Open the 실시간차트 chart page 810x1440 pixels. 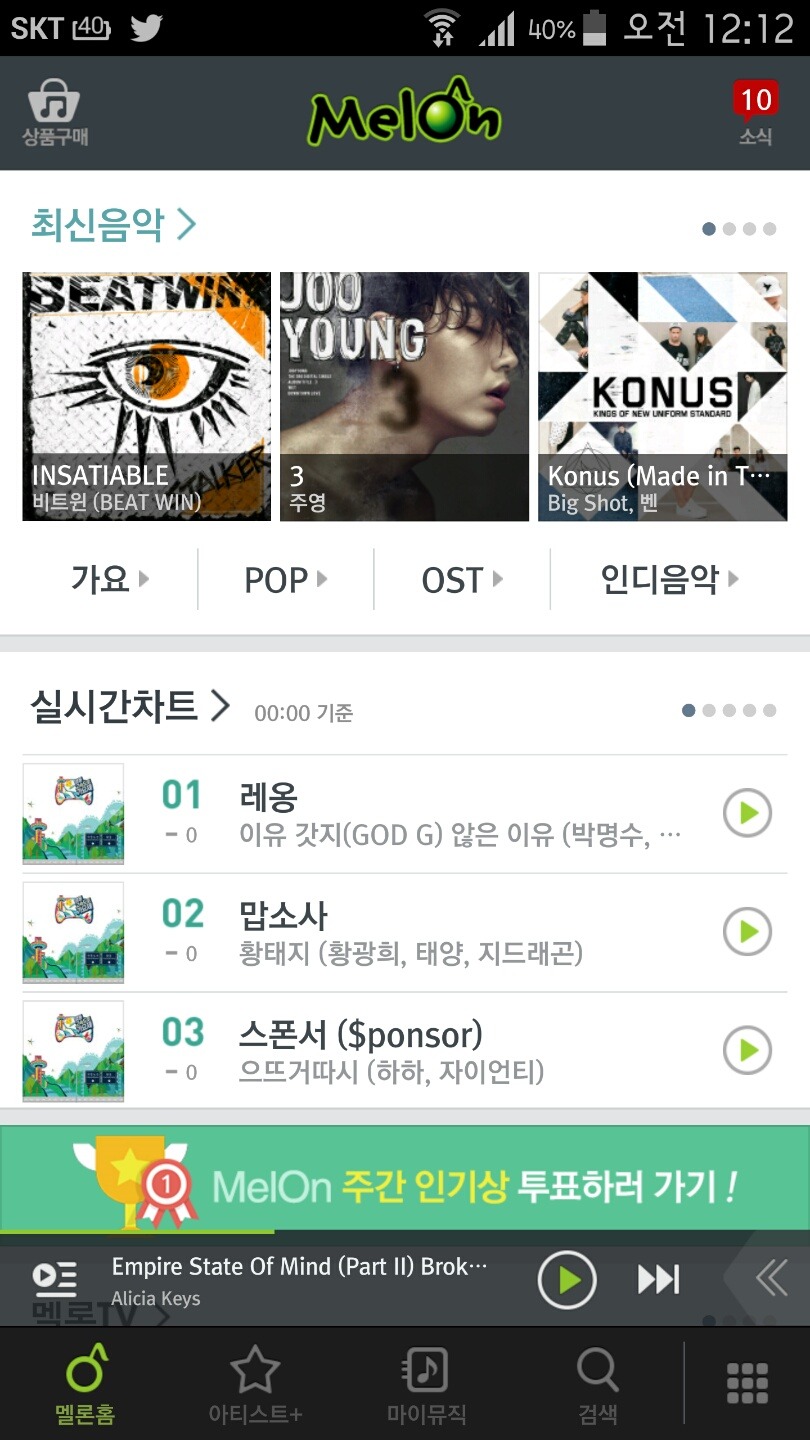coord(130,708)
